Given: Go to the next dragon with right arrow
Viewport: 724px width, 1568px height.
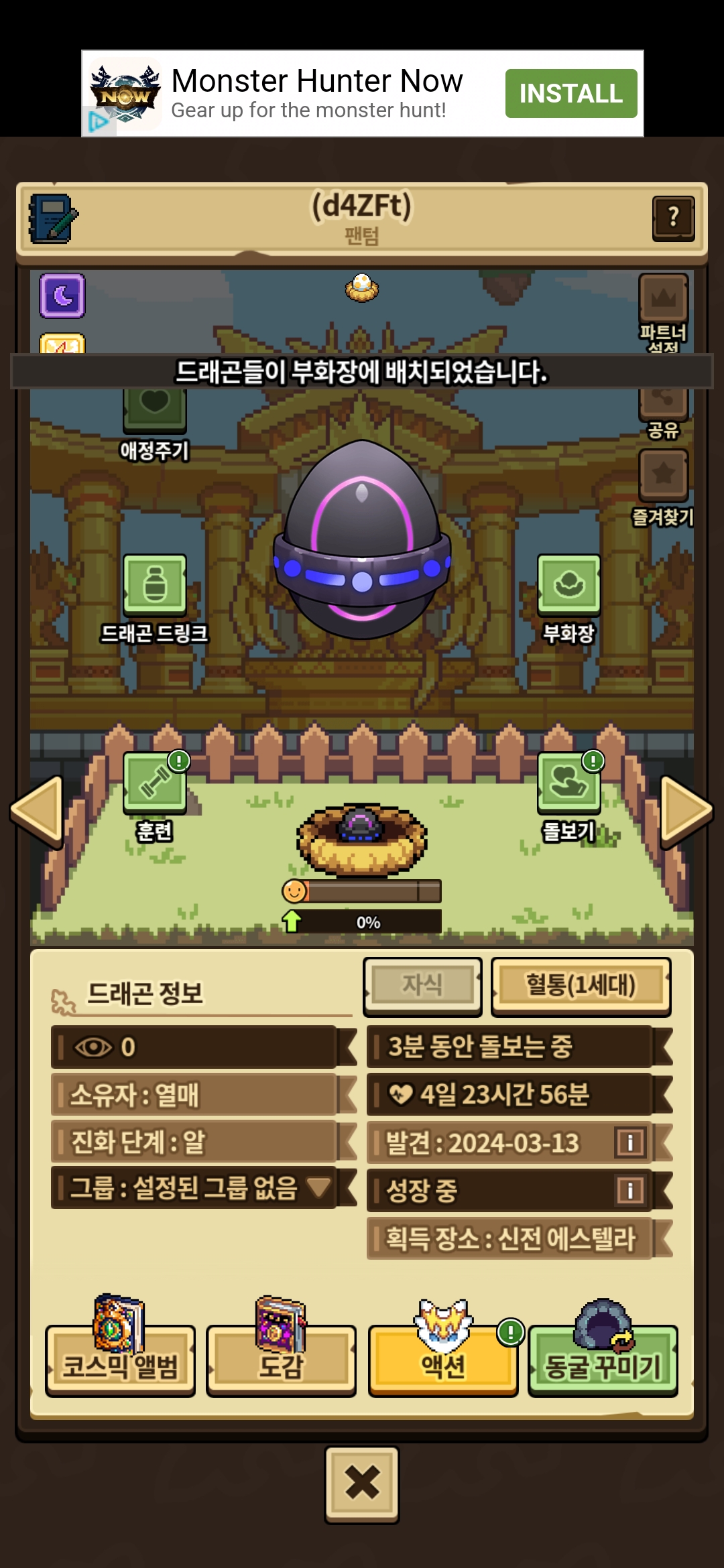Looking at the screenshot, I should (x=685, y=811).
